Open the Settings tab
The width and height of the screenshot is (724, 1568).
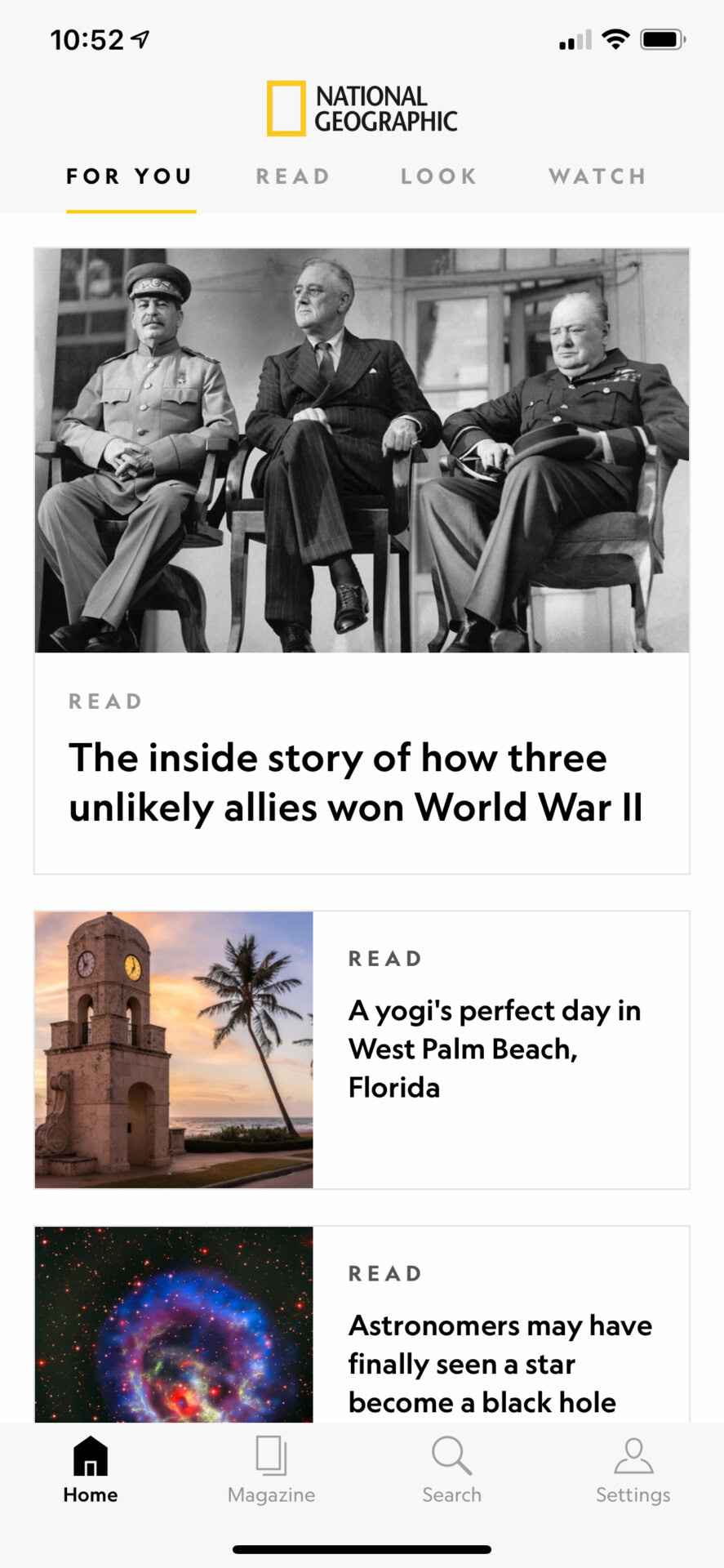click(633, 1471)
